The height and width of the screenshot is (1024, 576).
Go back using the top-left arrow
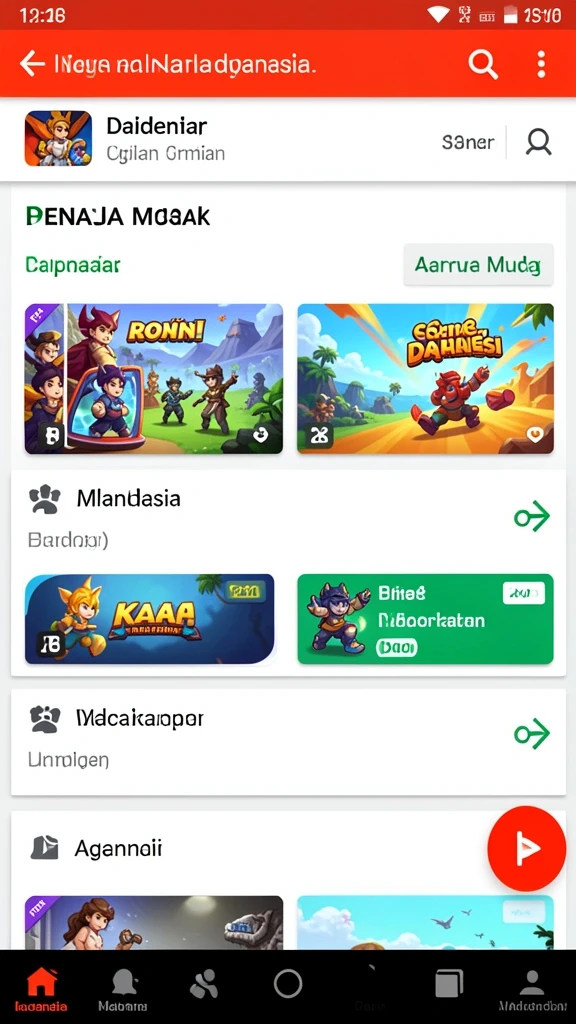click(x=32, y=64)
